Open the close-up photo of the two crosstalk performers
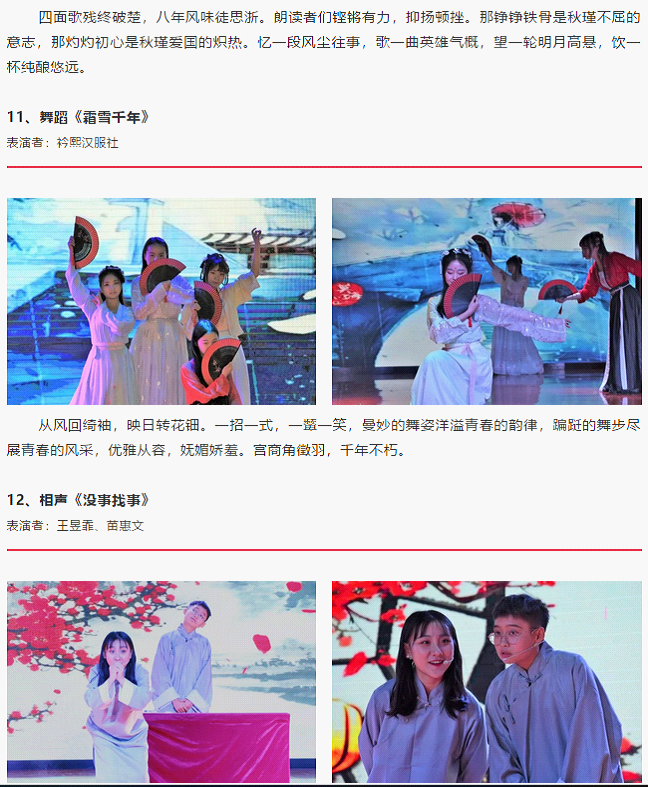The image size is (648, 787). 486,681
